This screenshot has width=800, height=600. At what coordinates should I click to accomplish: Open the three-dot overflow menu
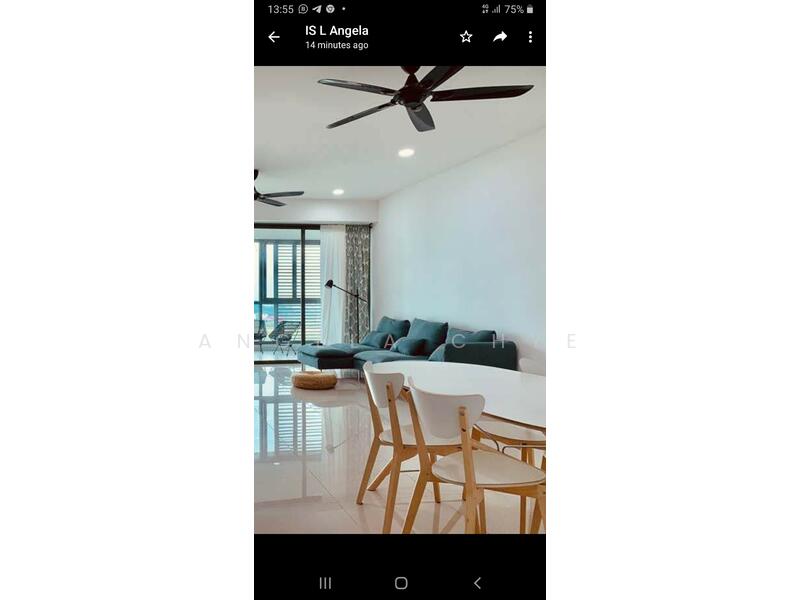click(530, 37)
